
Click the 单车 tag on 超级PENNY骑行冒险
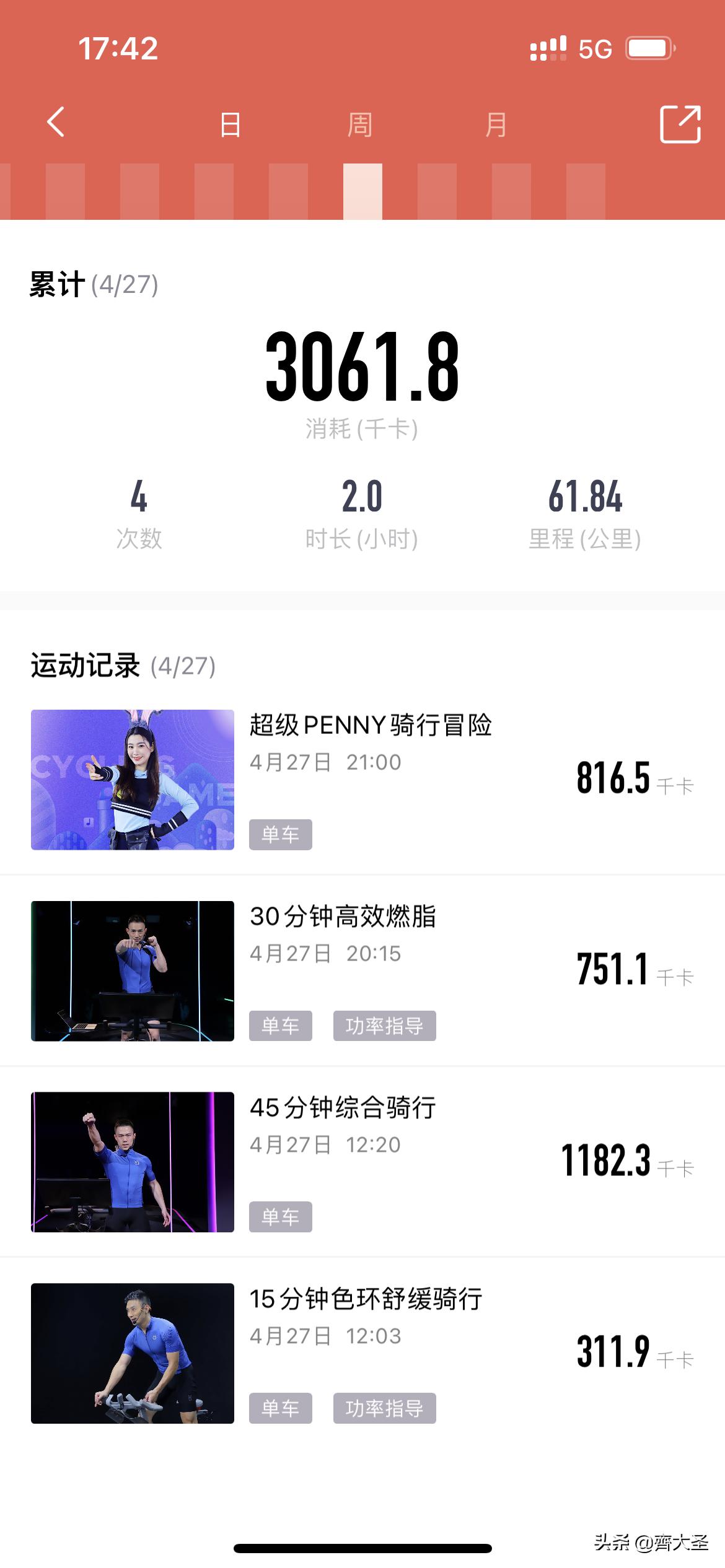click(x=281, y=835)
